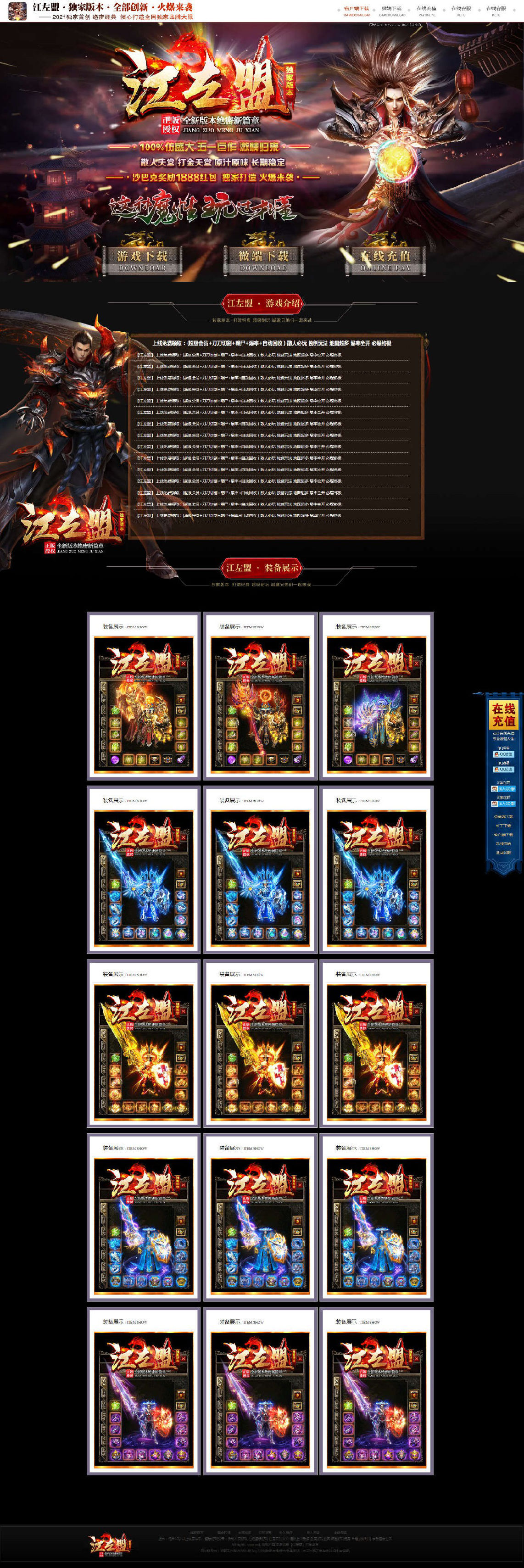Open the sidebar 客户端下载 link
The height and width of the screenshot is (1568, 524).
pyautogui.click(x=503, y=835)
